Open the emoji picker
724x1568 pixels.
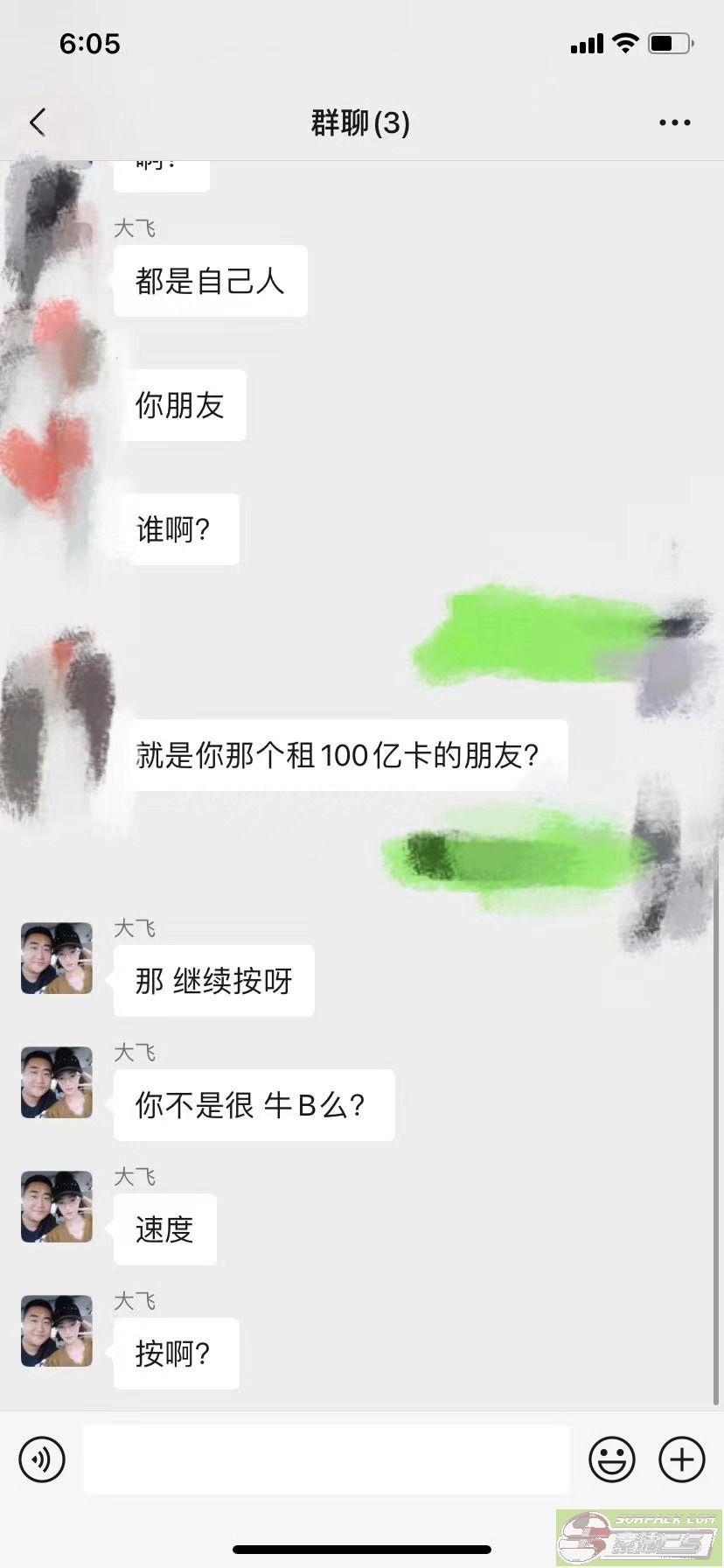(611, 1459)
